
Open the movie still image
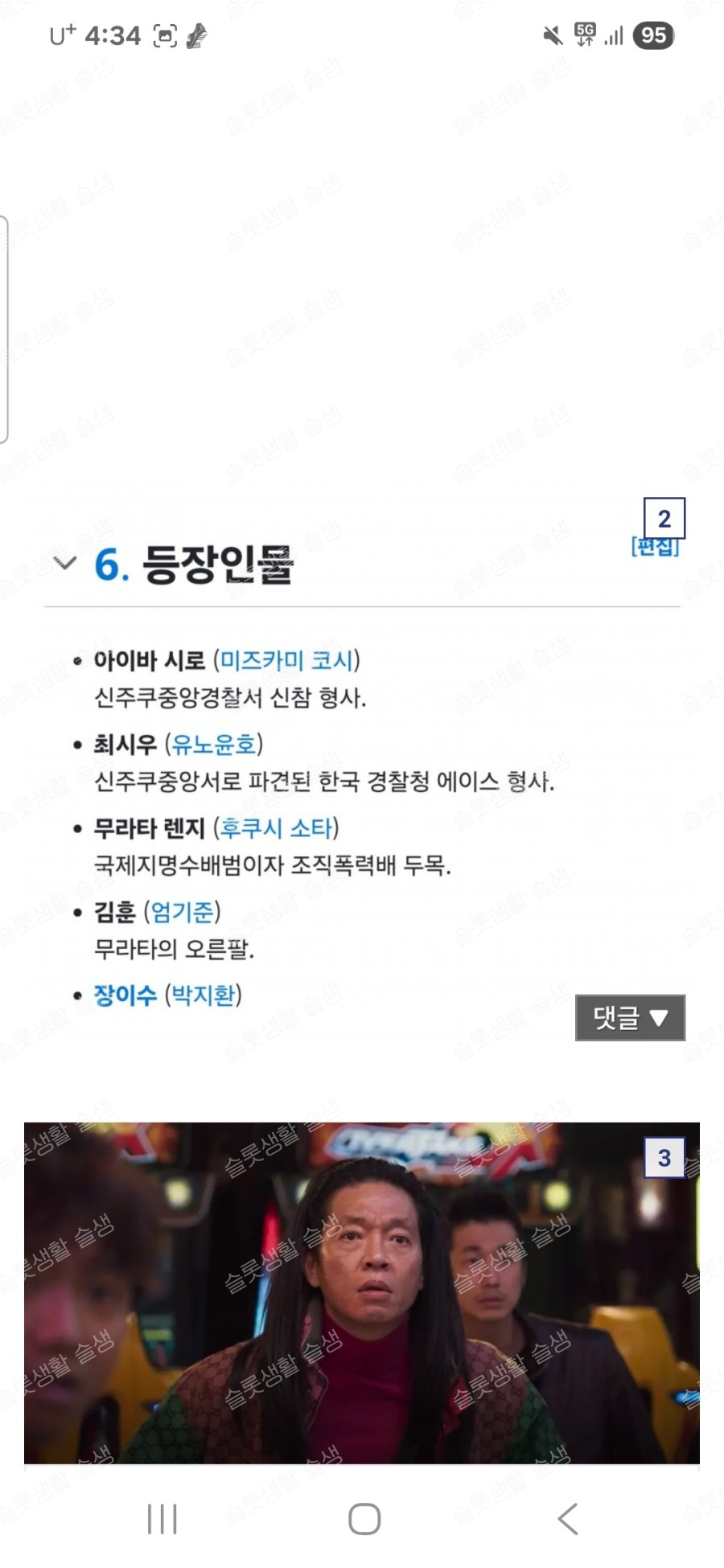tap(362, 1292)
